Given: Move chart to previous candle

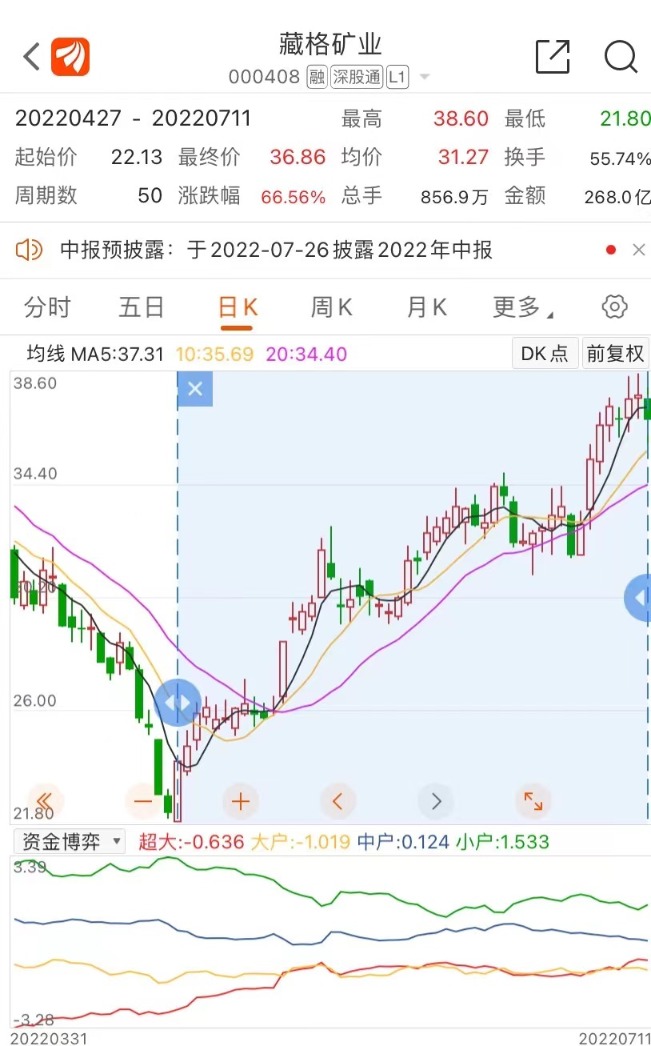Looking at the screenshot, I should tap(338, 800).
